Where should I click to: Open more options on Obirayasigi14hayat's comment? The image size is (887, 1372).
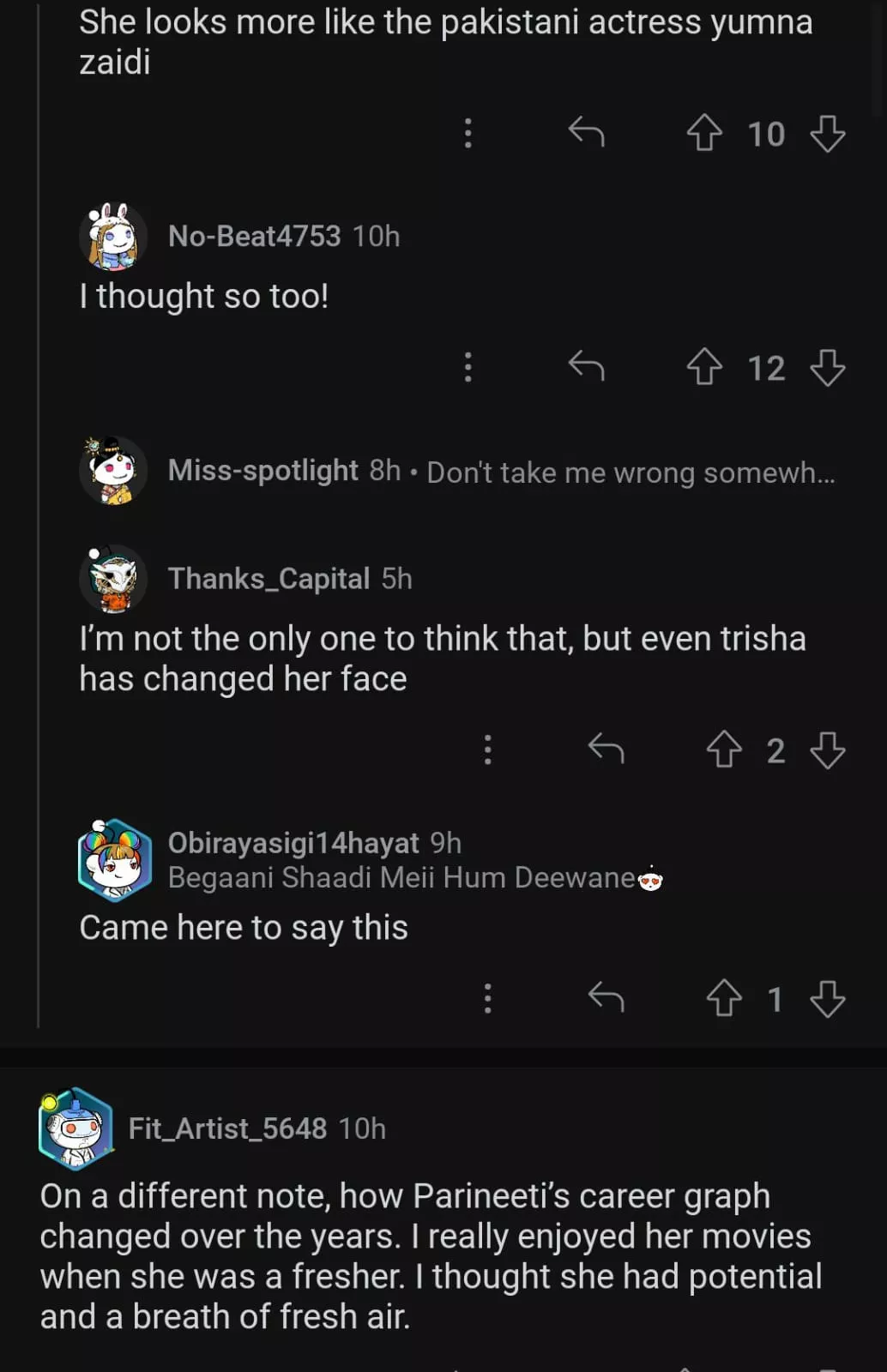[x=487, y=998]
